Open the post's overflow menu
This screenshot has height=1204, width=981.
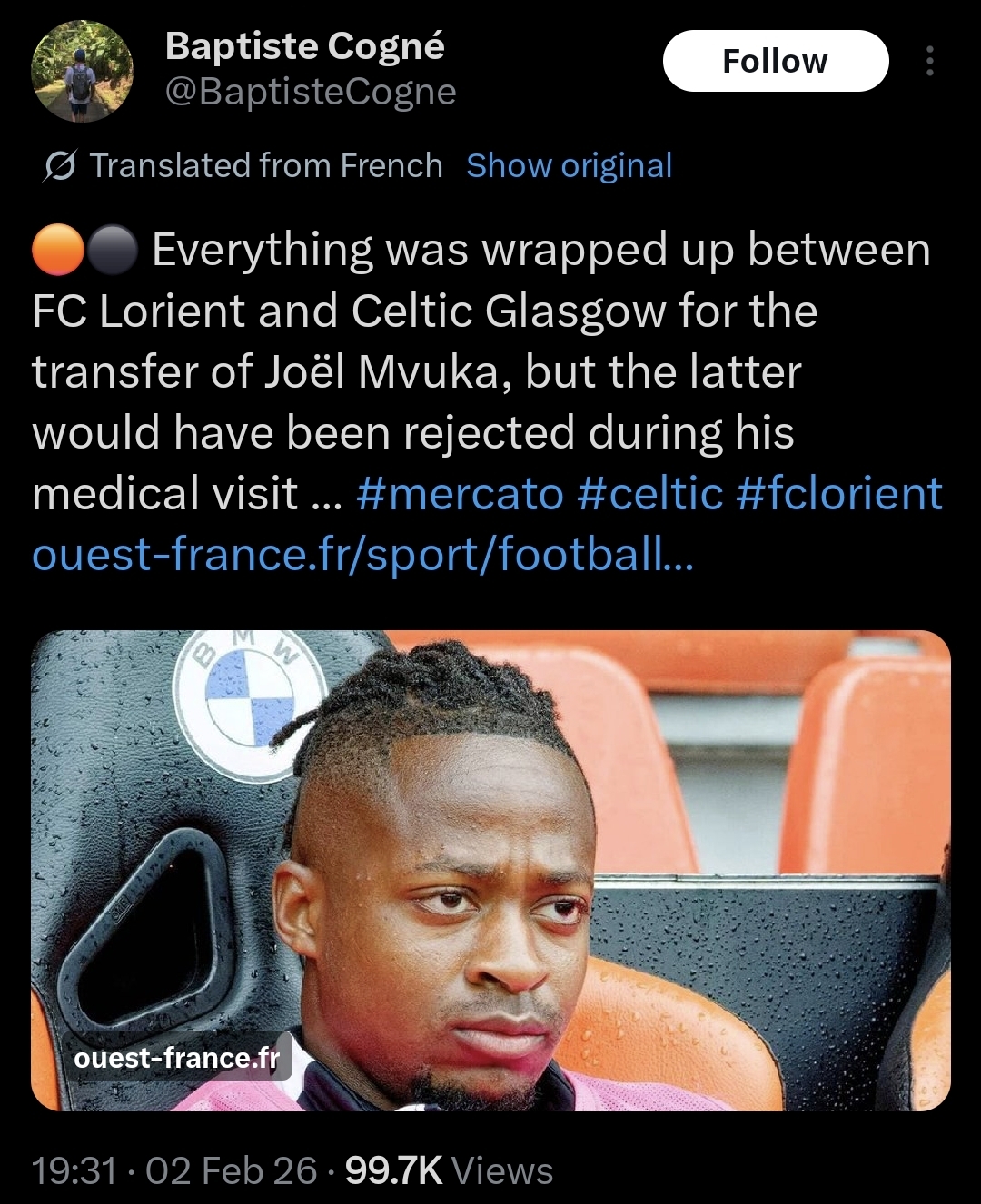[929, 61]
